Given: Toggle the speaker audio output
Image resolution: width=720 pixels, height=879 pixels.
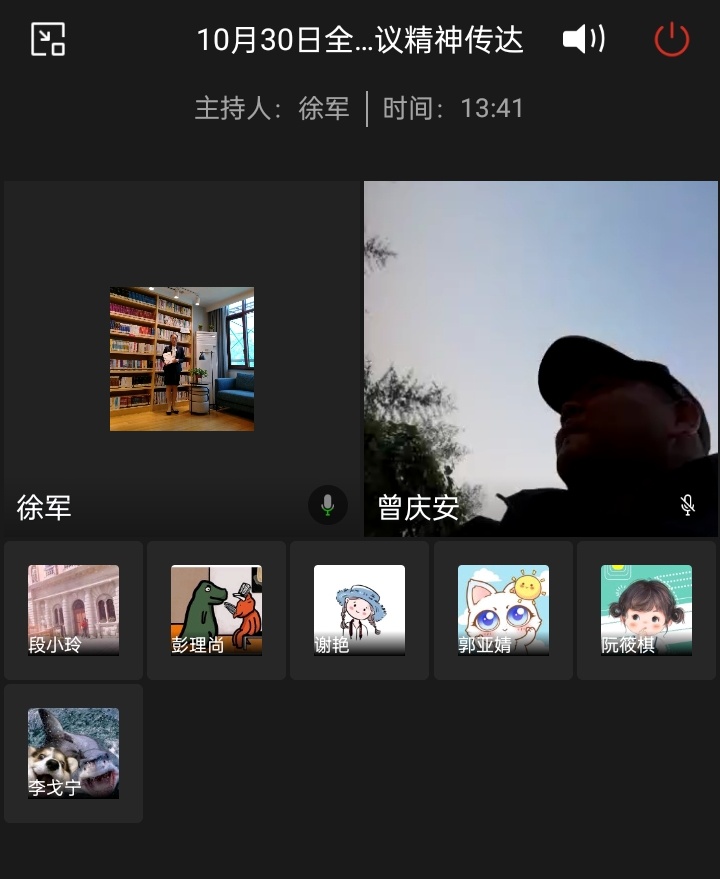Looking at the screenshot, I should (583, 39).
